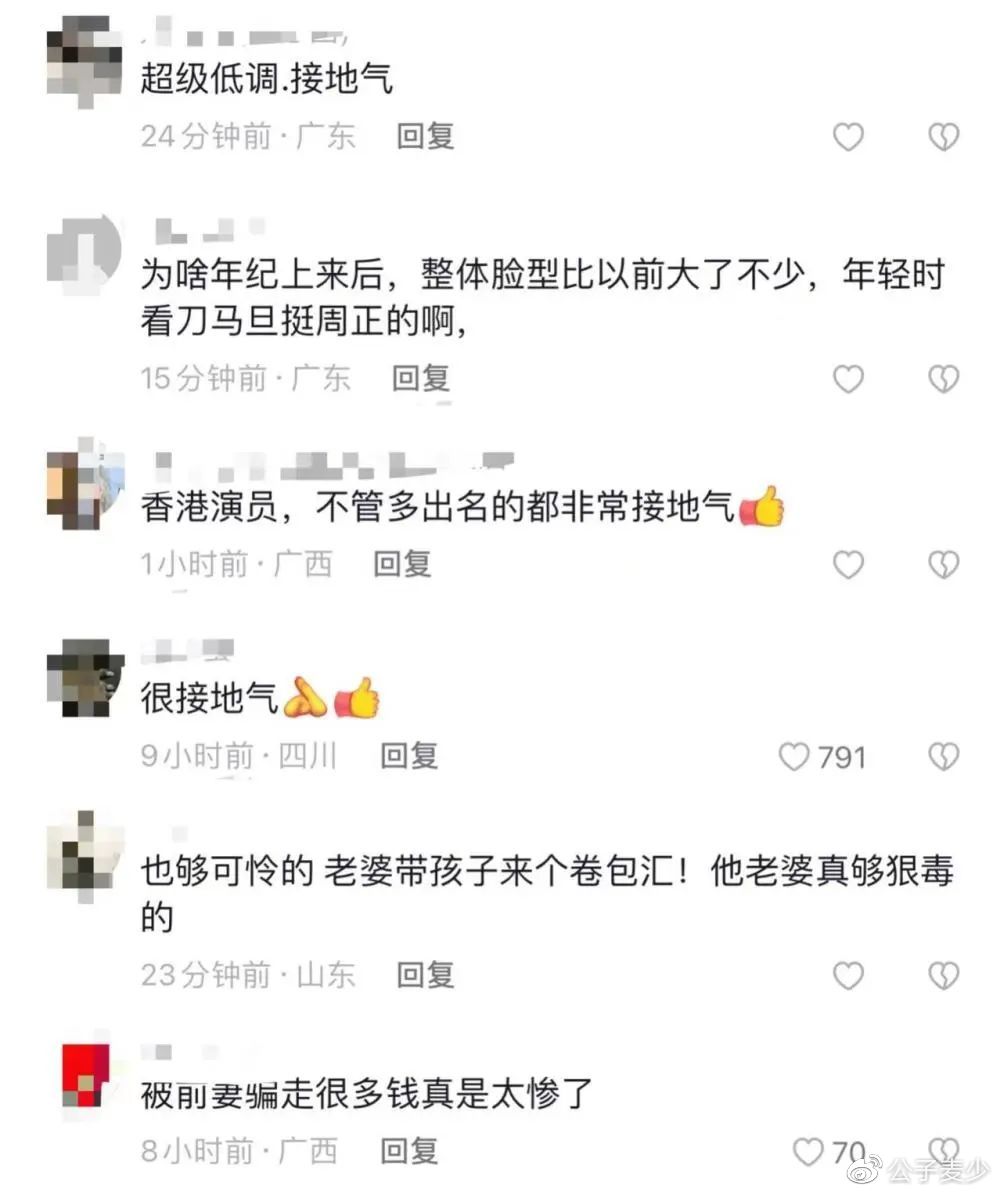1000x1194 pixels.
Task: Like the '很接地气' comment with 791 likes
Action: coord(794,757)
